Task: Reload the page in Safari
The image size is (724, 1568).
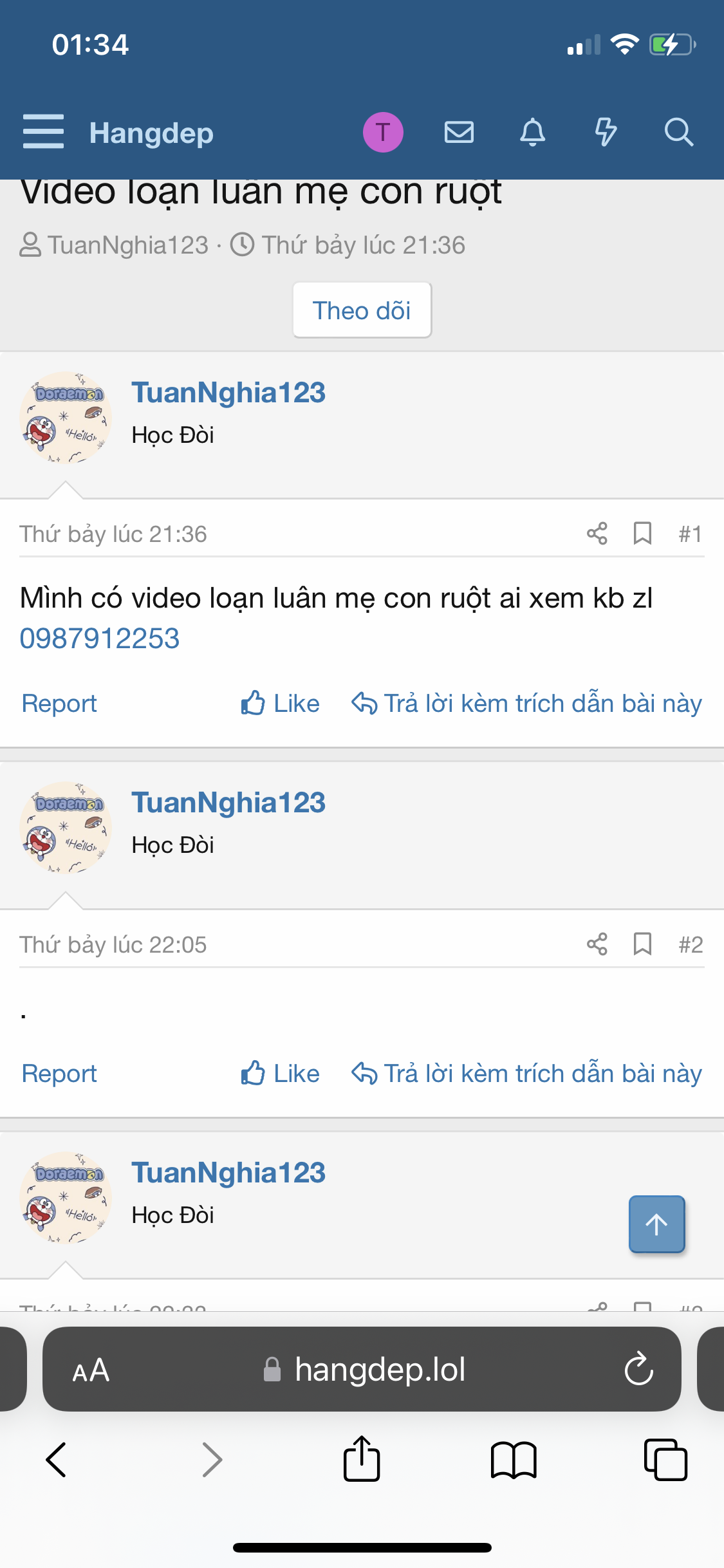Action: [639, 1369]
